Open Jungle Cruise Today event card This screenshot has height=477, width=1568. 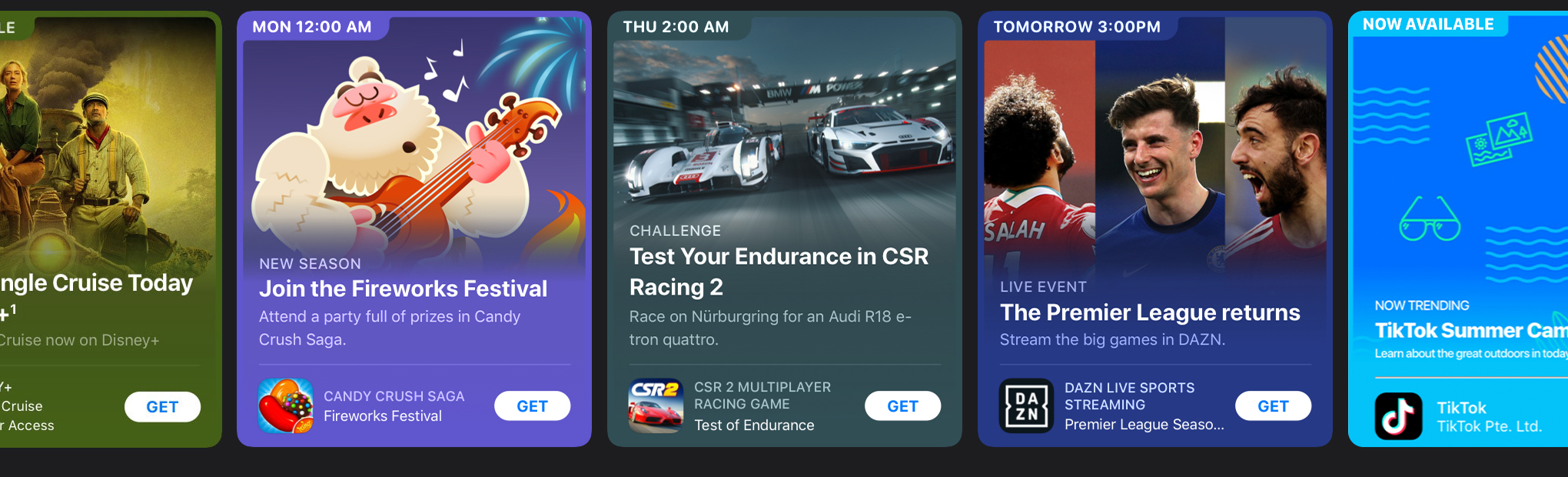tap(108, 192)
